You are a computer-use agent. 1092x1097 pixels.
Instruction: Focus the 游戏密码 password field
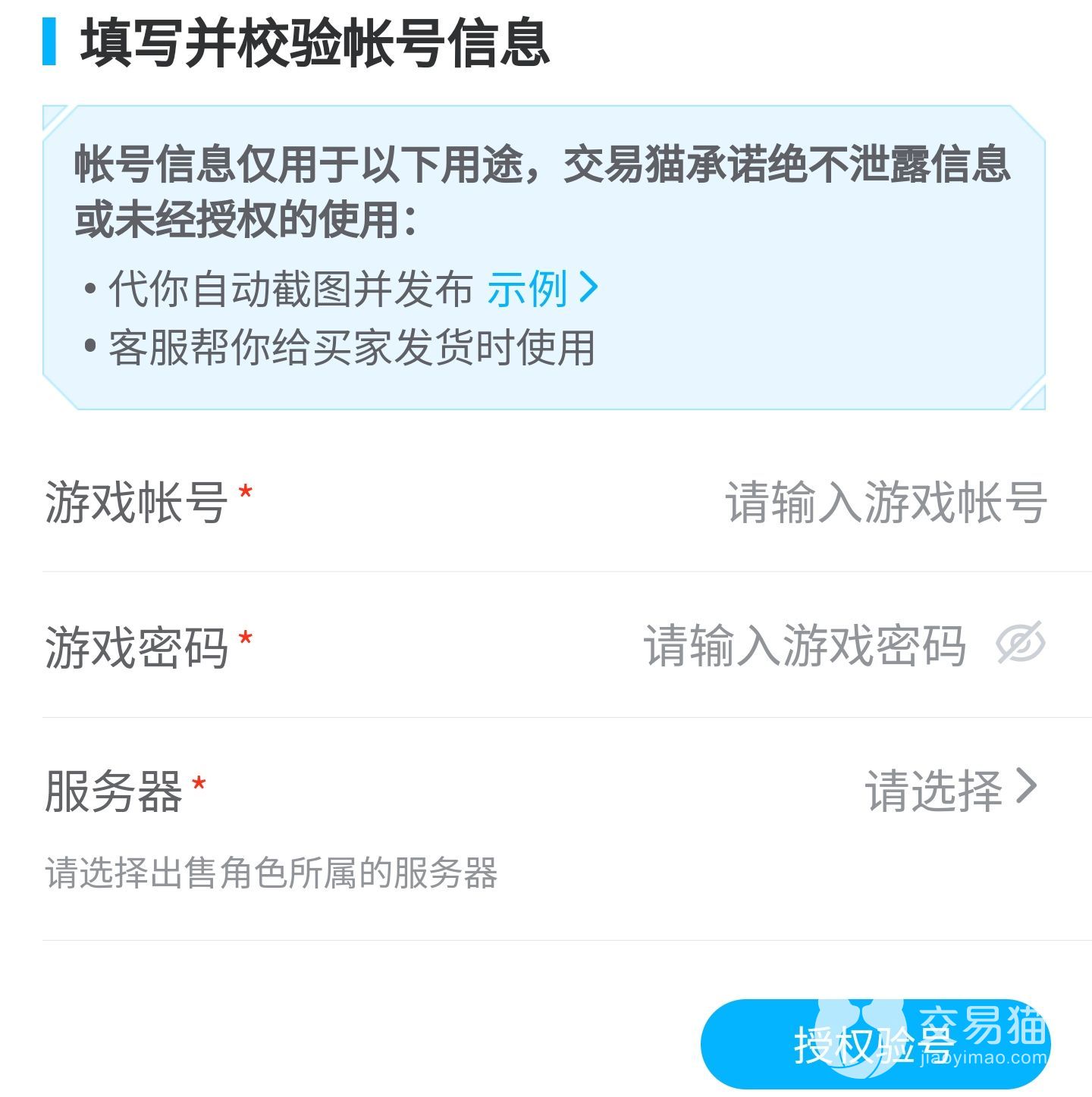(x=804, y=646)
